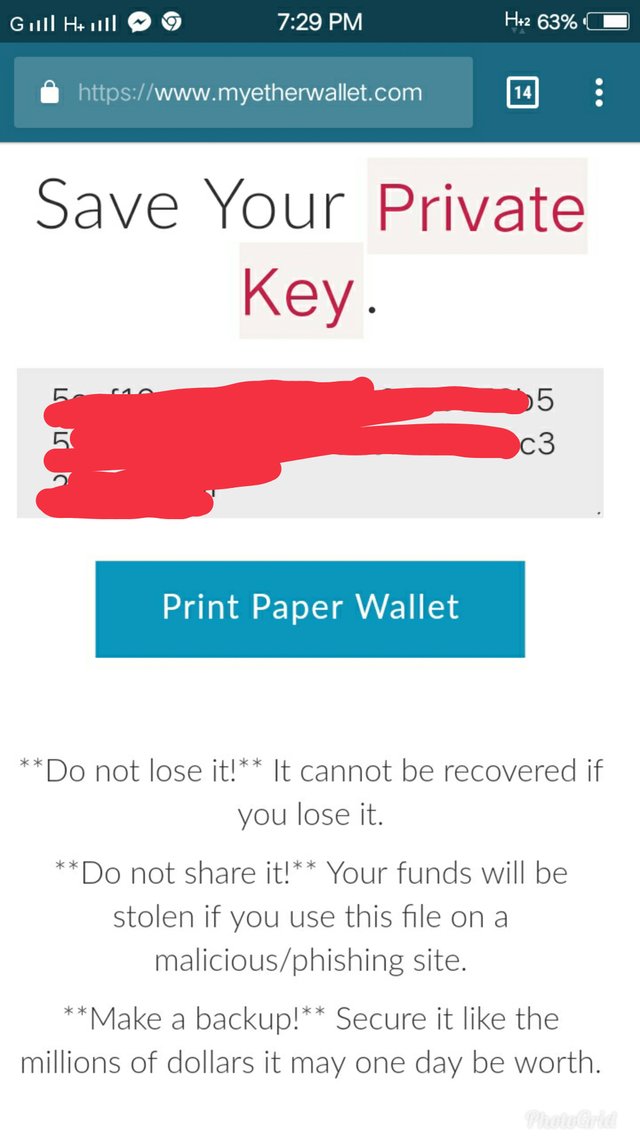Open the browser overflow menu
The width and height of the screenshot is (640, 1138).
(599, 93)
